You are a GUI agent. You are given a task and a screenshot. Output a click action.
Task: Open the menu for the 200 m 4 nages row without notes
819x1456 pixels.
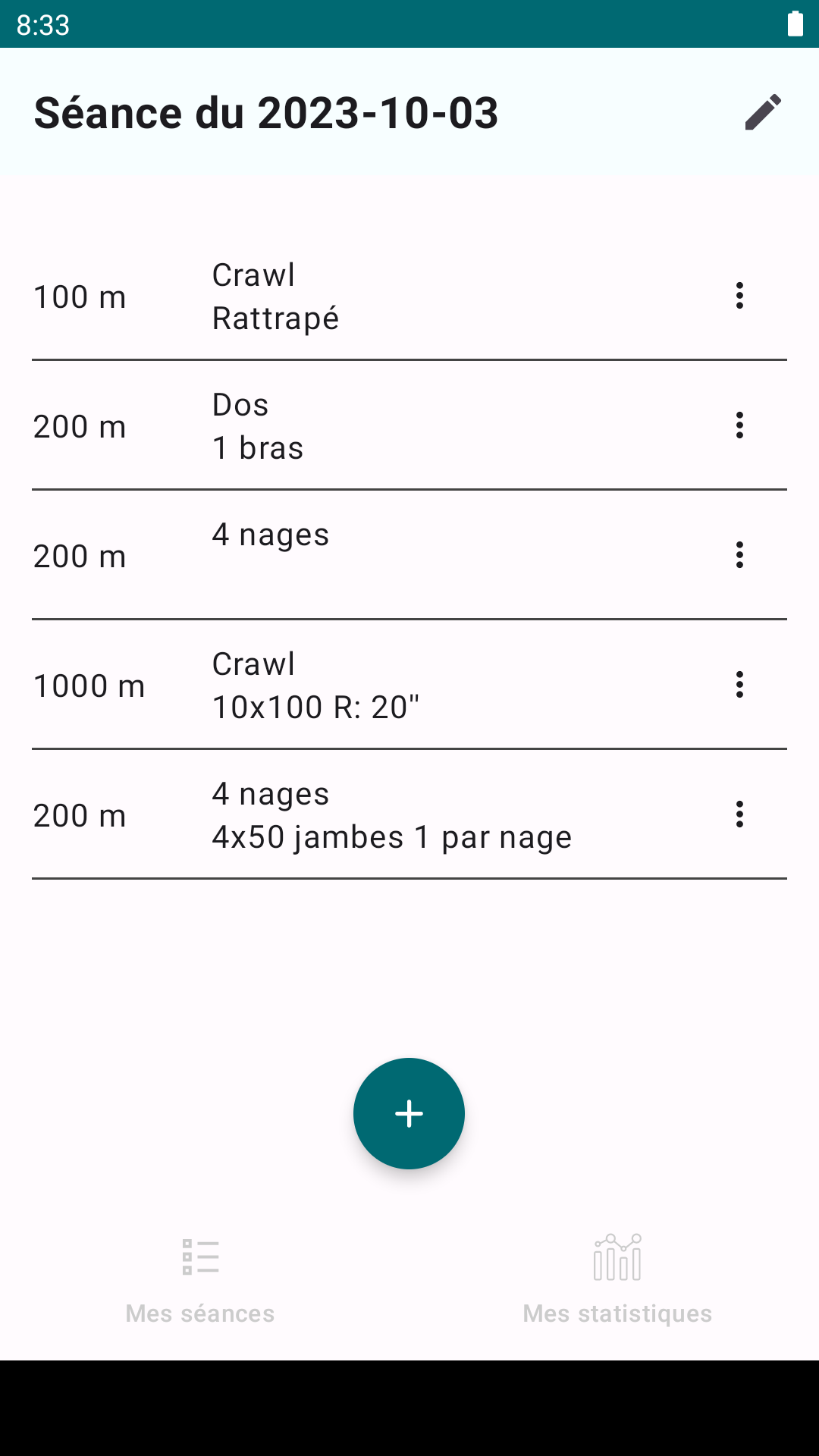pyautogui.click(x=739, y=555)
